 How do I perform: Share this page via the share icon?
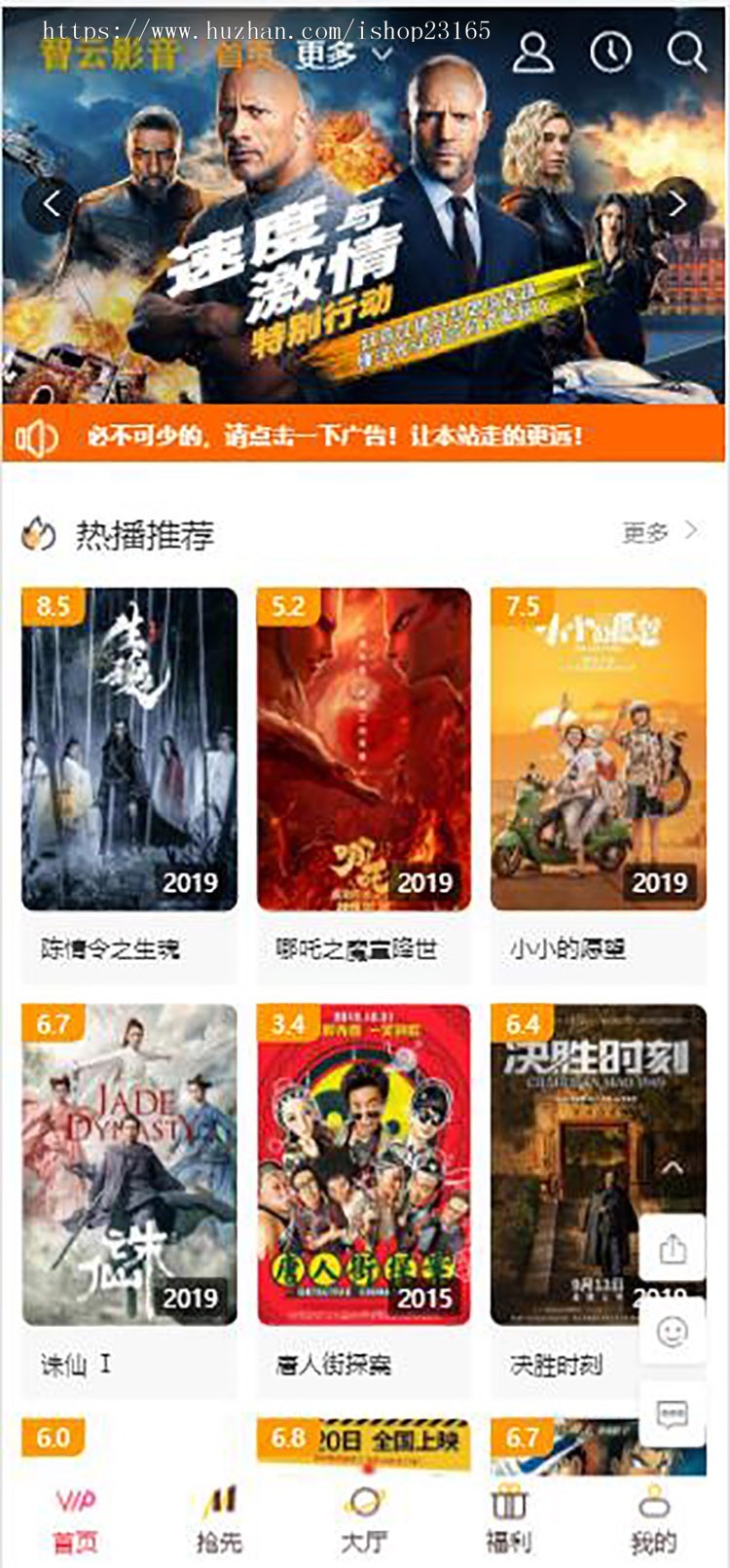click(673, 1248)
